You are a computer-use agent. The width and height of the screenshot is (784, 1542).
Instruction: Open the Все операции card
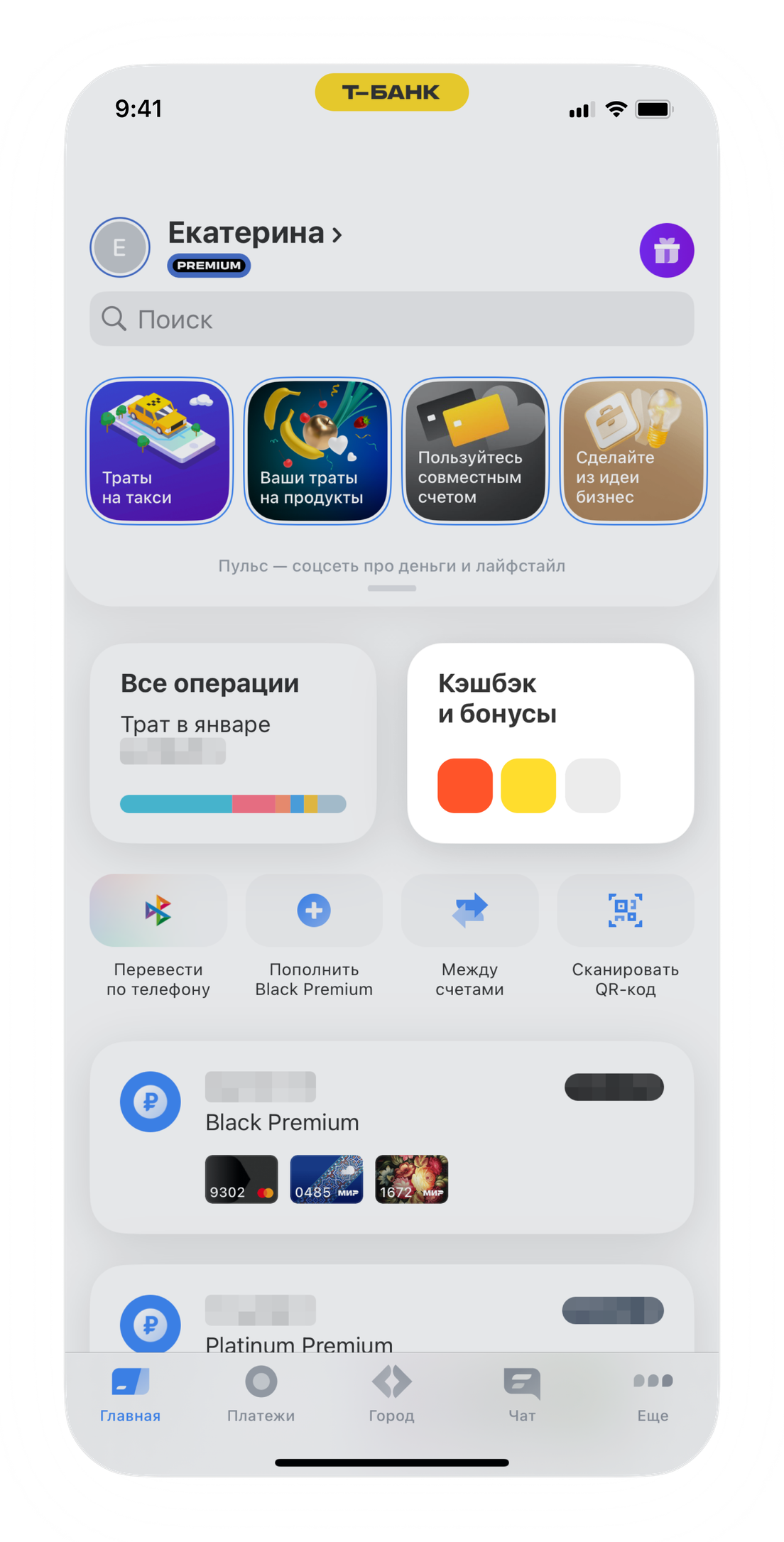tap(232, 742)
